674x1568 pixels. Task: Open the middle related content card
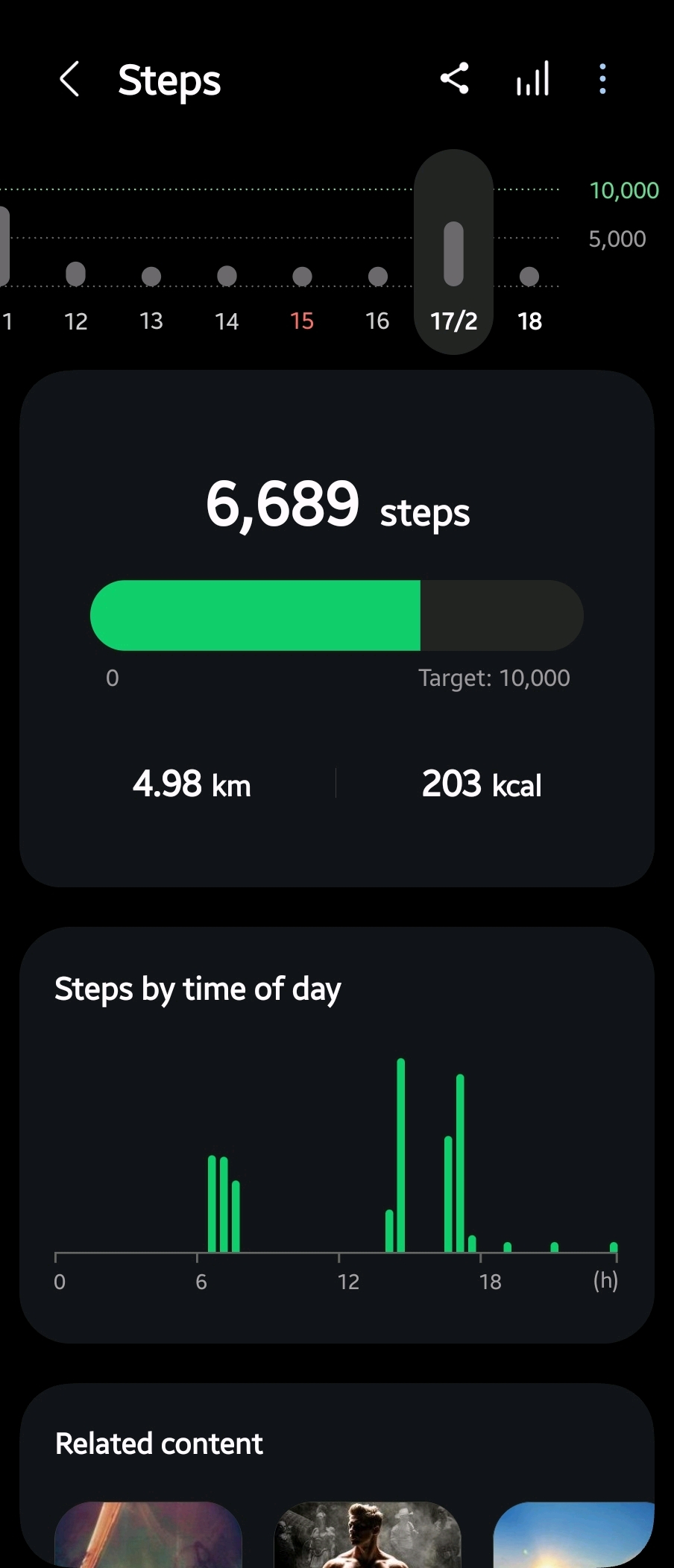click(x=368, y=1536)
